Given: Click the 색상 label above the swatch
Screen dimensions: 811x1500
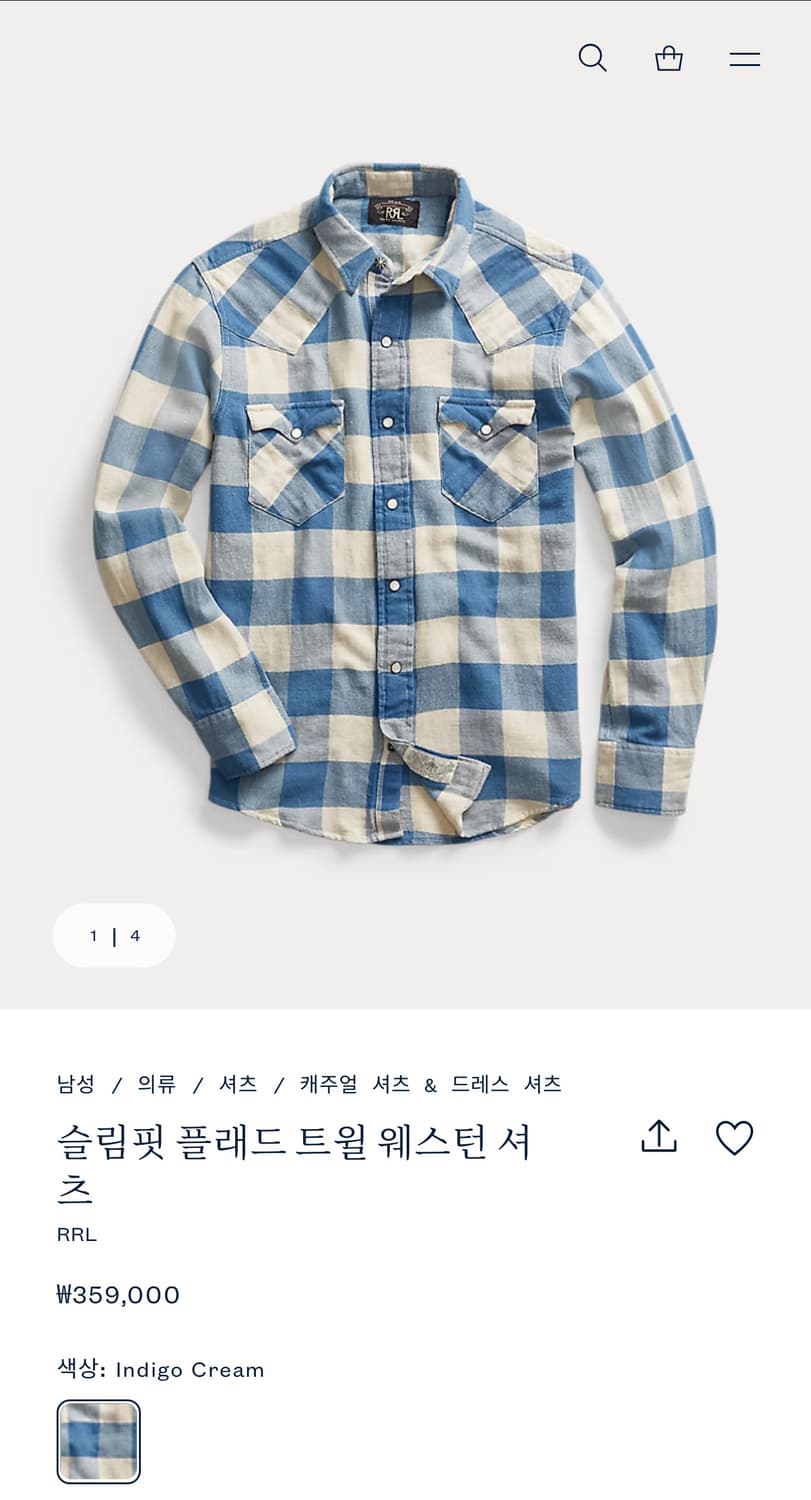Looking at the screenshot, I should coord(80,1370).
